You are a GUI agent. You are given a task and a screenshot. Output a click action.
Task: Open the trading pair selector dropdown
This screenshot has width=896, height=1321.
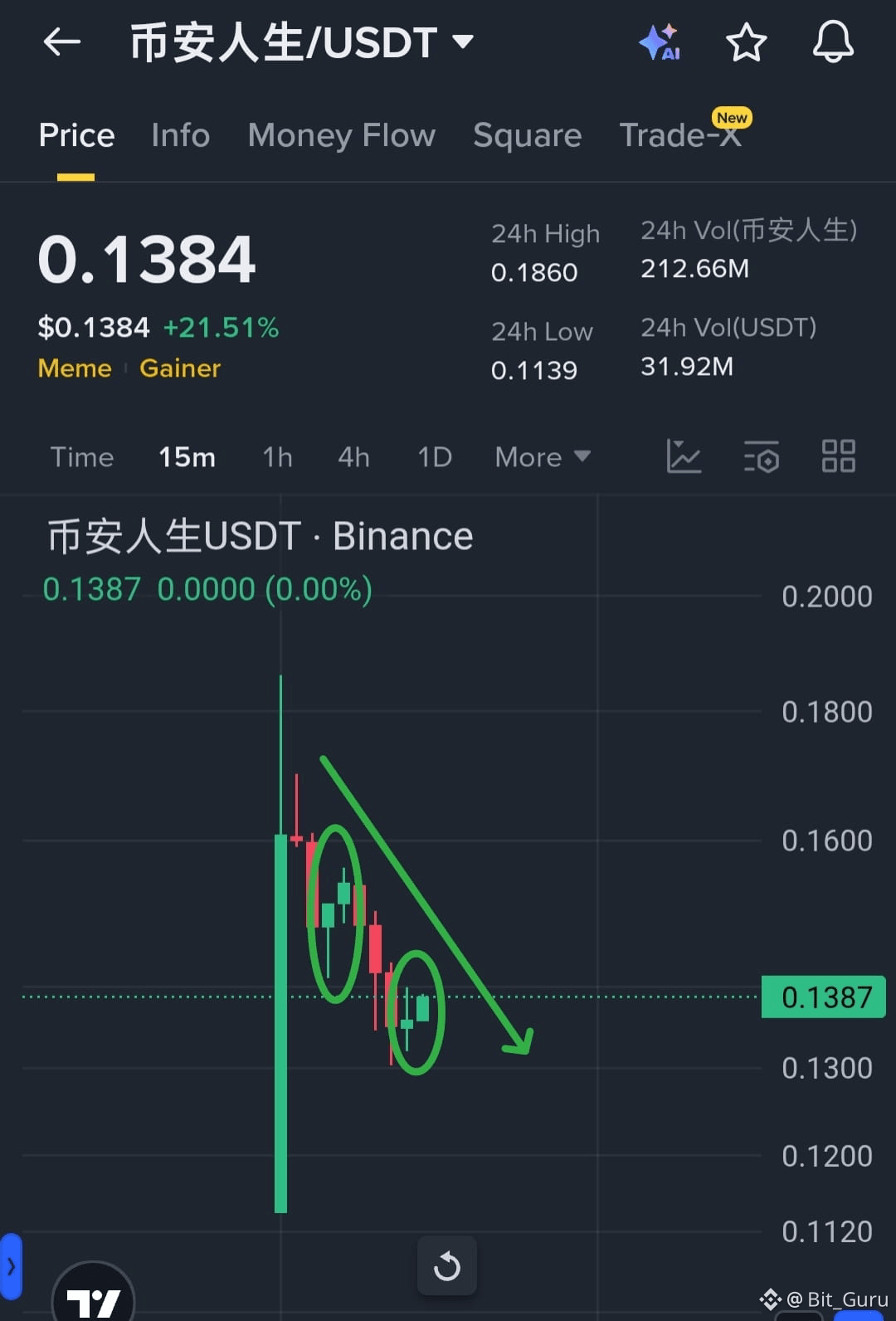pos(463,41)
